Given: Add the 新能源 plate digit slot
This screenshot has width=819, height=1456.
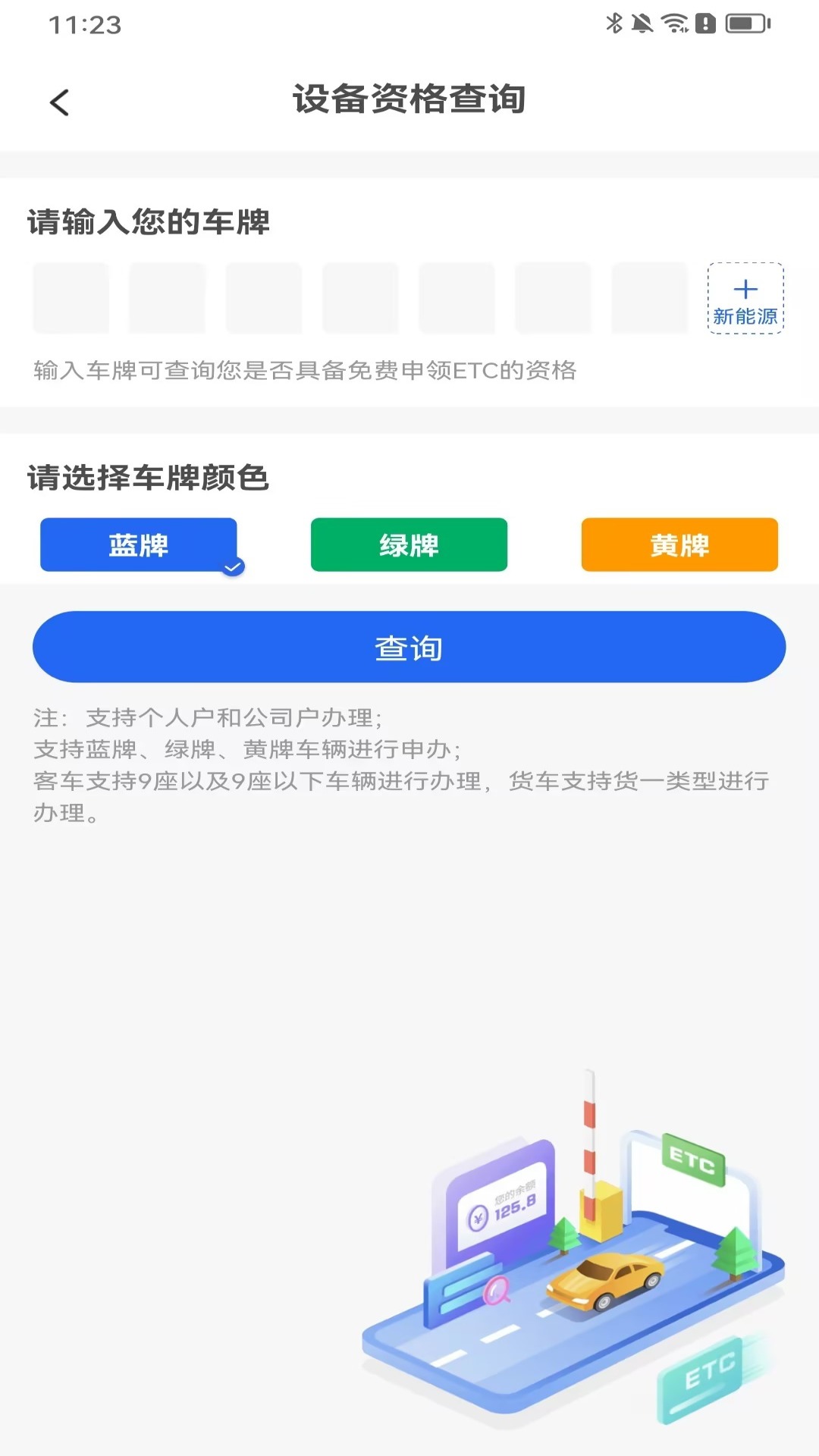Looking at the screenshot, I should 745,298.
